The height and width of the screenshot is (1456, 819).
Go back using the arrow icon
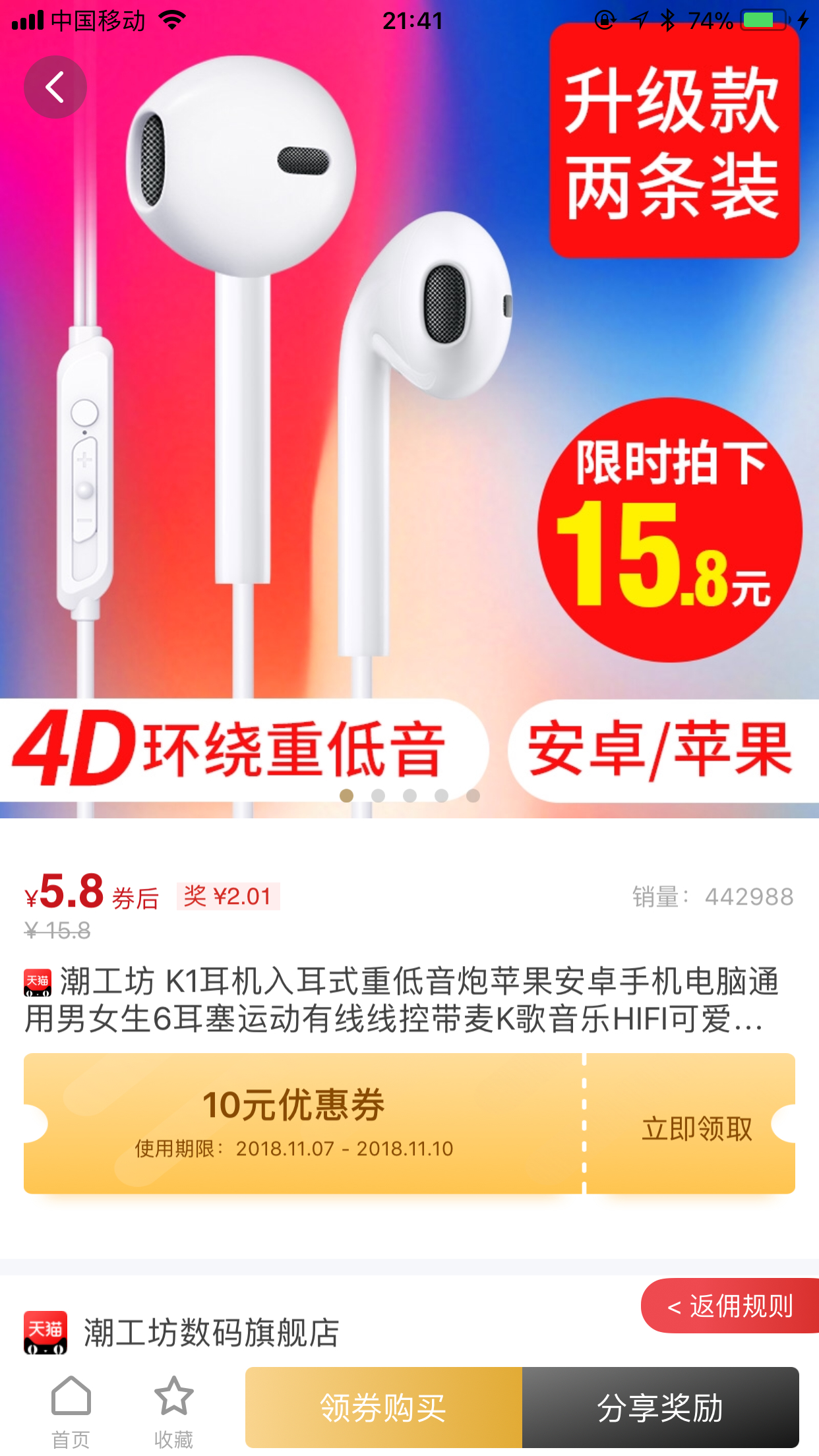click(55, 87)
